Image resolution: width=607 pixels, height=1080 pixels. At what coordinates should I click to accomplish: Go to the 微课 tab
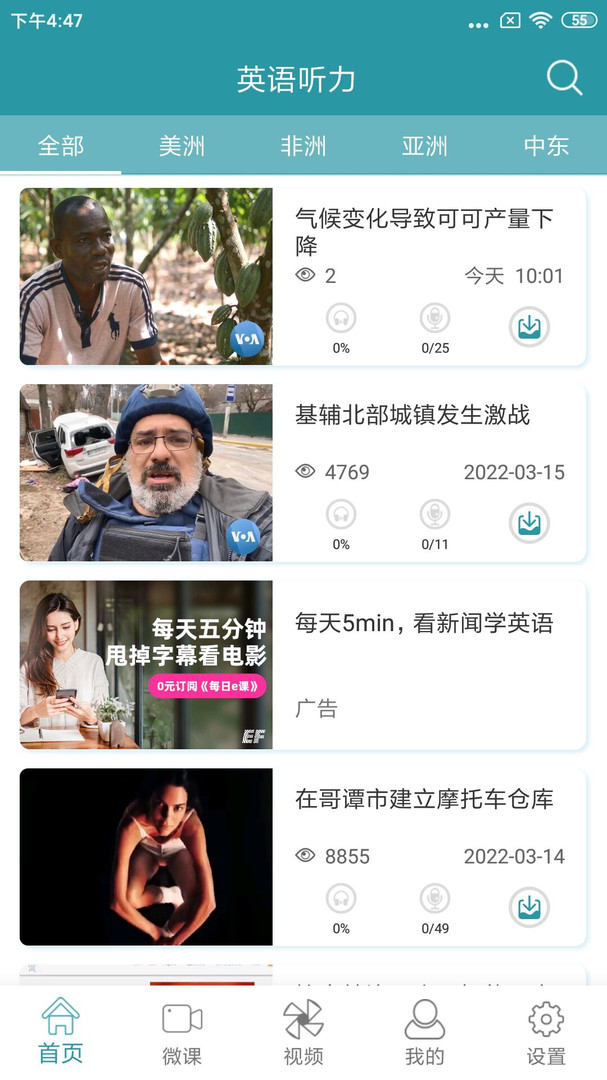point(182,1032)
